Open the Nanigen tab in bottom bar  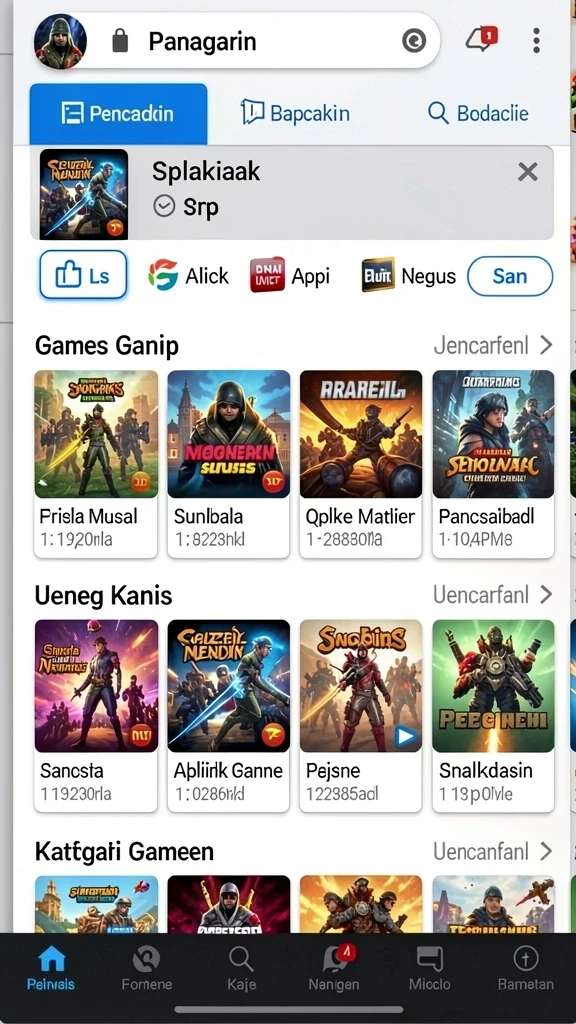tap(334, 968)
